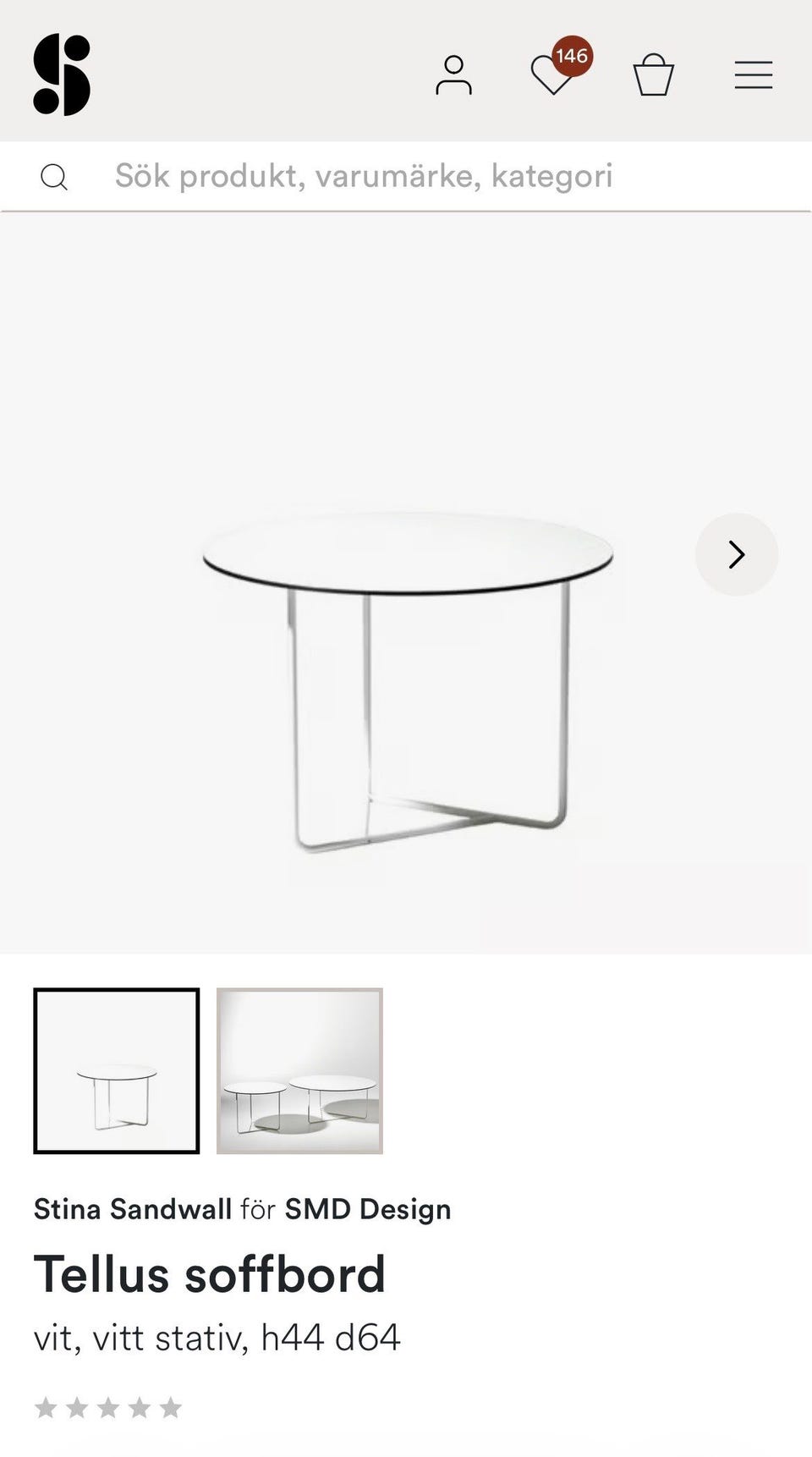Open the star rating reviews
The width and height of the screenshot is (812, 1457).
point(108,1408)
